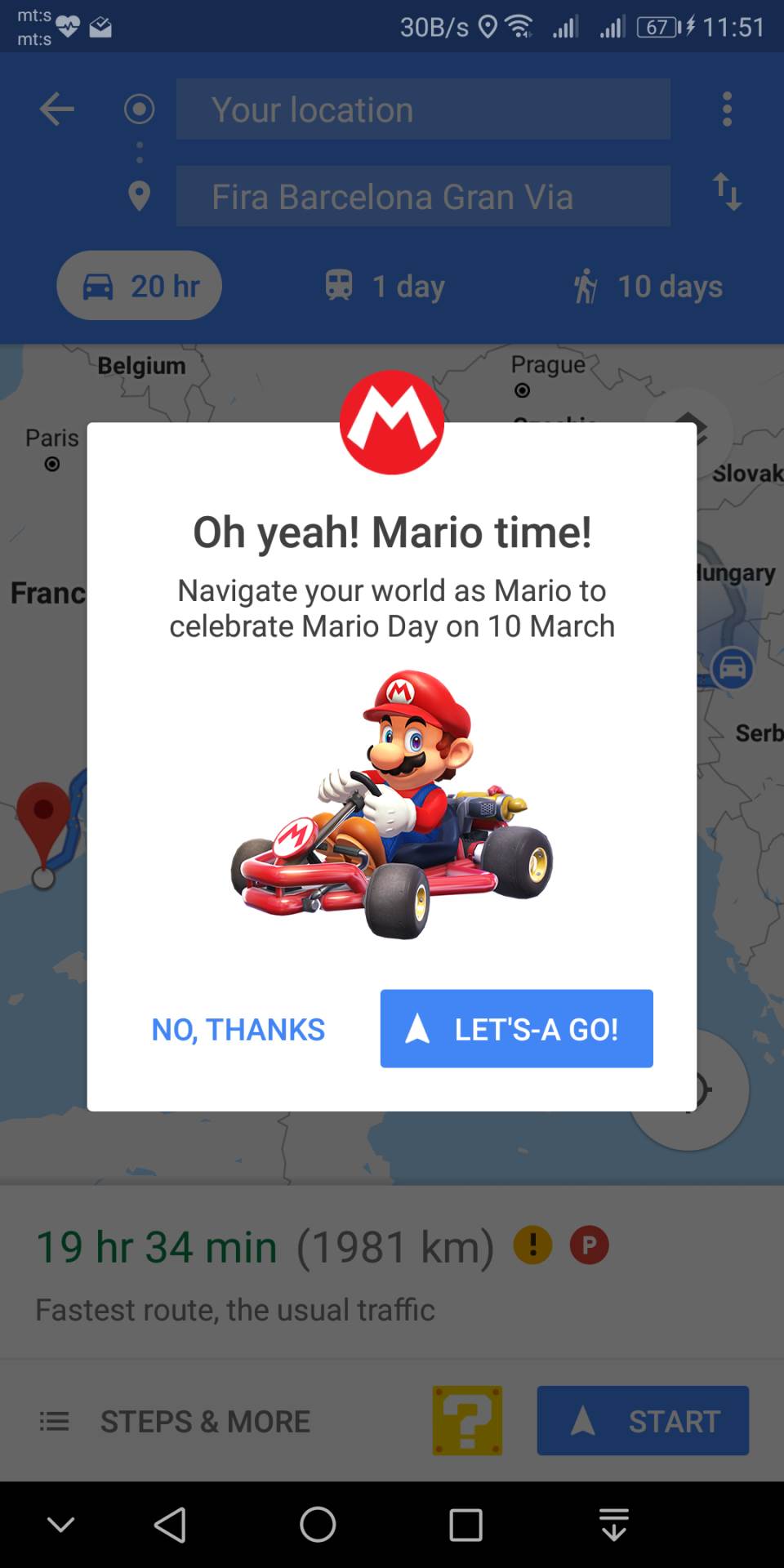Open recent apps from navigation bar
The height and width of the screenshot is (1568, 784).
point(465,1524)
